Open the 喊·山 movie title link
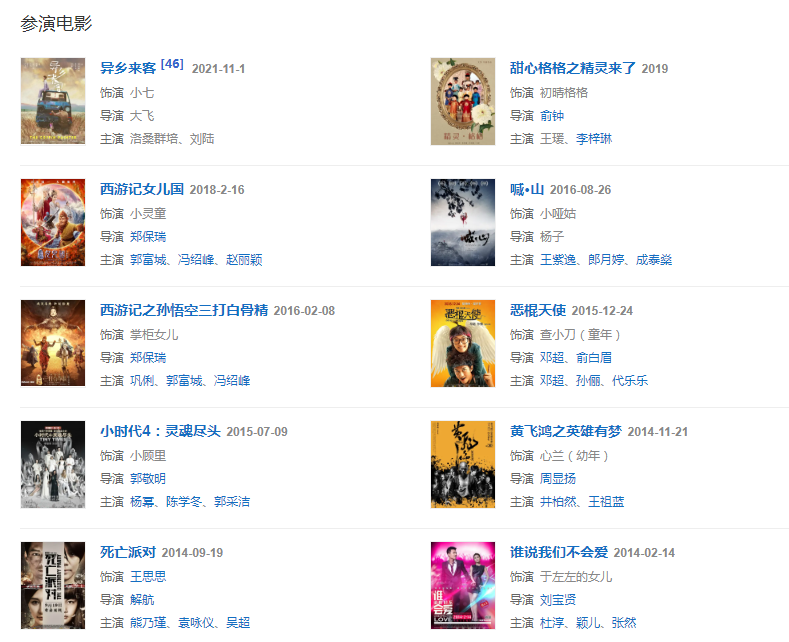This screenshot has width=789, height=642. [527, 189]
